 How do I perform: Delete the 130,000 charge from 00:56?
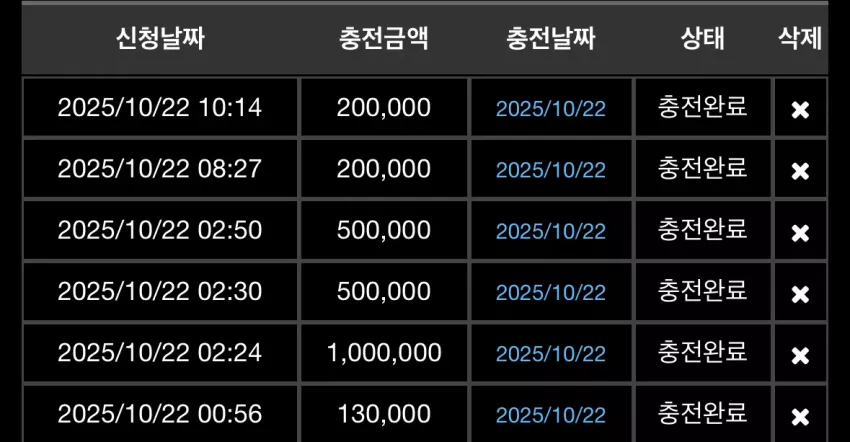click(800, 417)
